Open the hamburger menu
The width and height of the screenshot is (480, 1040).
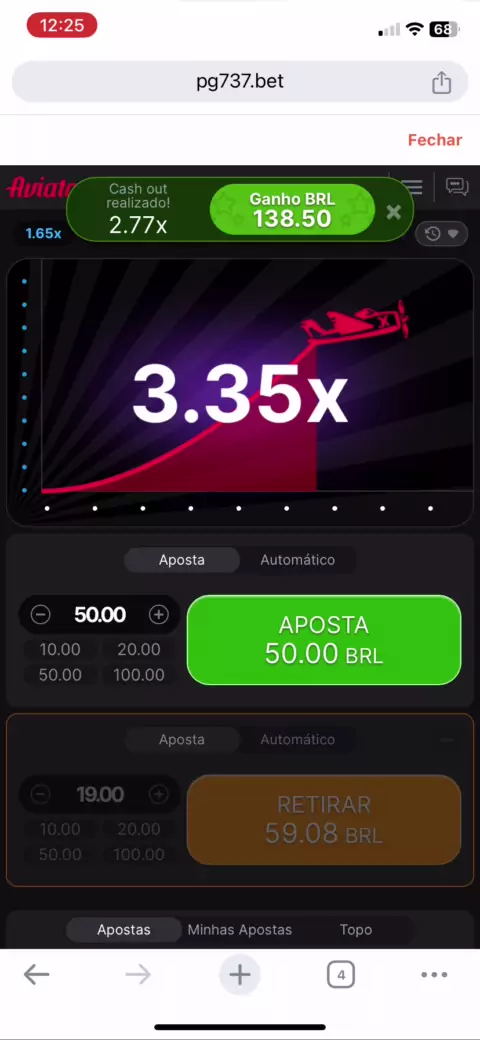412,187
